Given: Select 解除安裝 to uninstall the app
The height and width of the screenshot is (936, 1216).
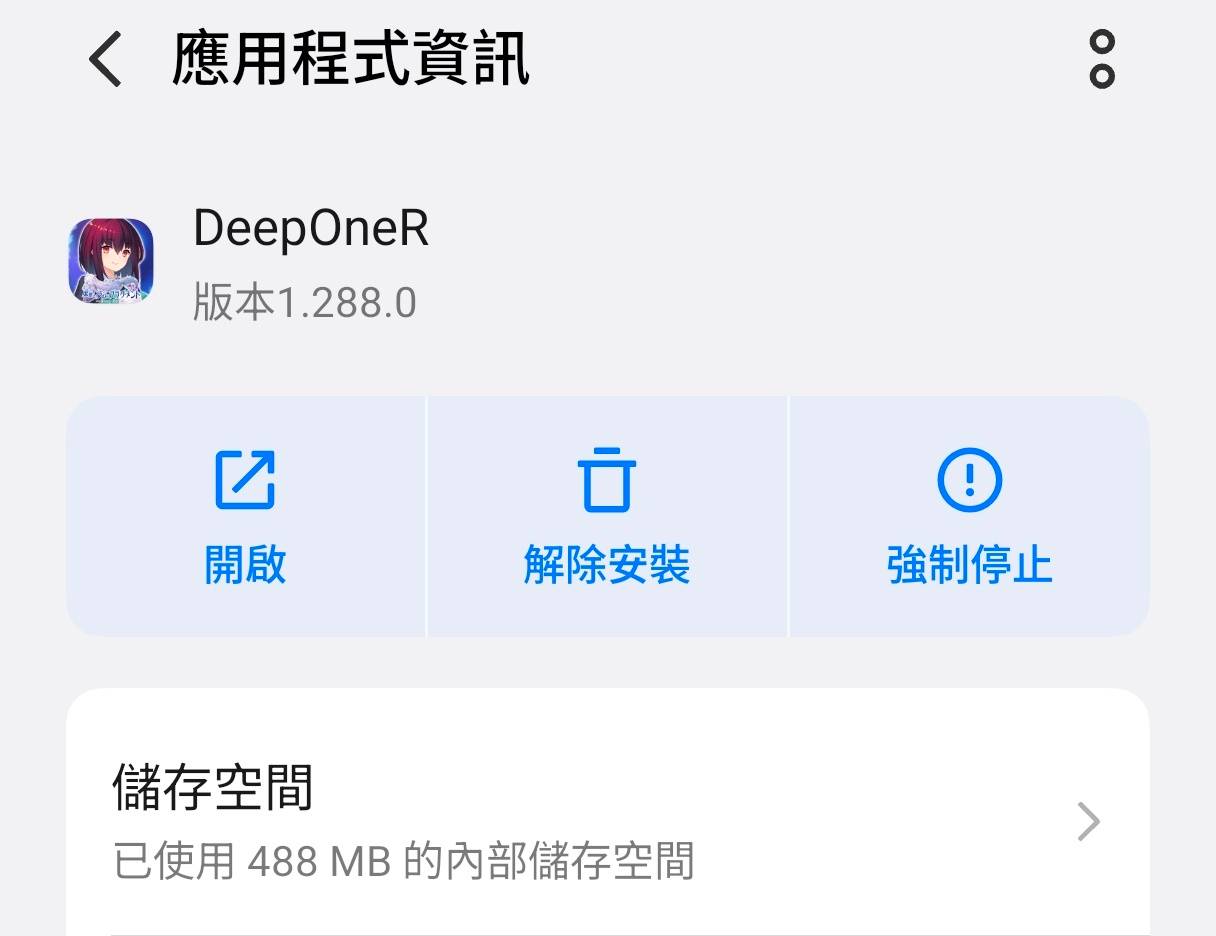Looking at the screenshot, I should click(x=607, y=517).
